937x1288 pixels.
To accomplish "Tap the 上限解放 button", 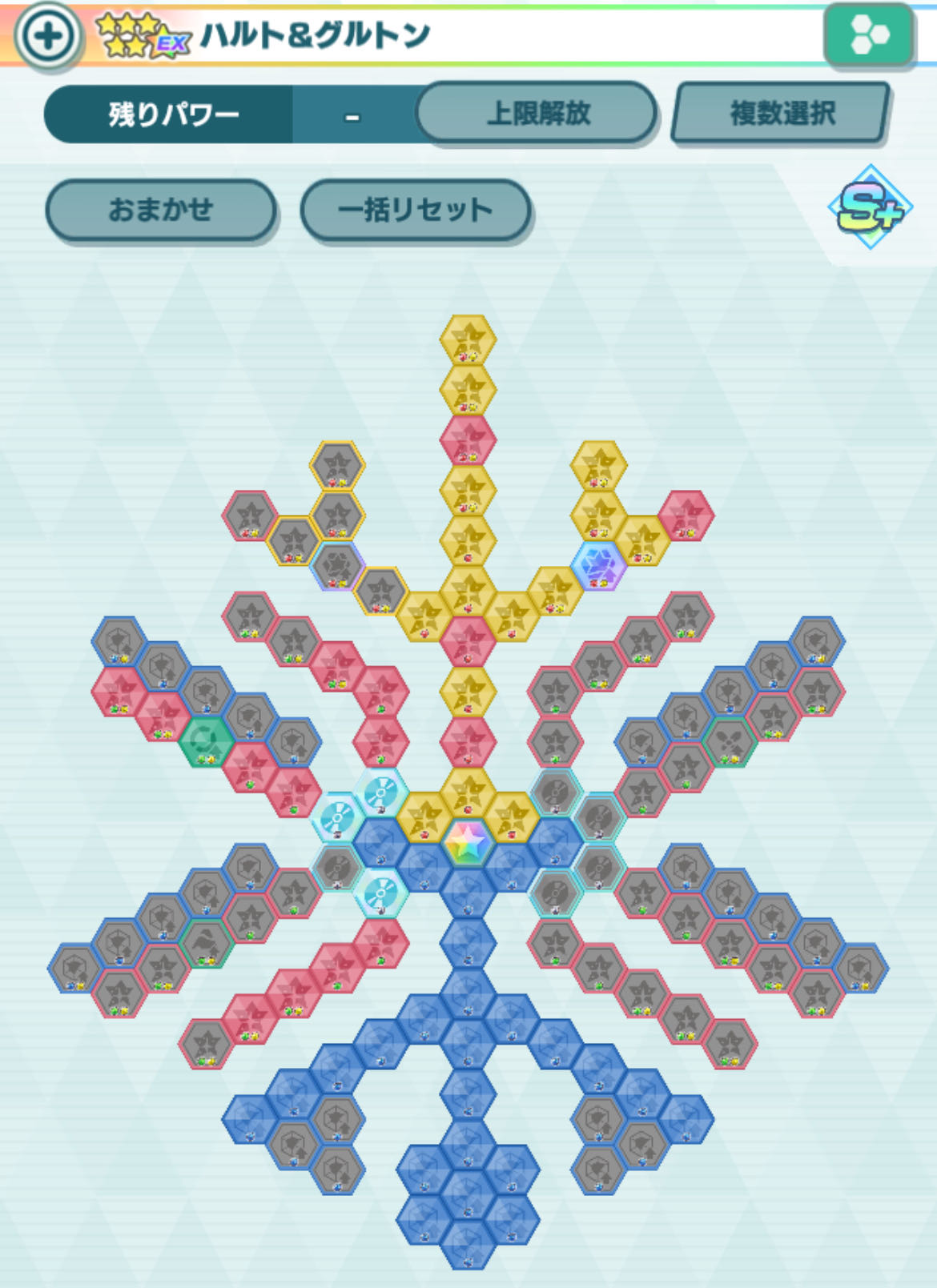I will pos(537,113).
